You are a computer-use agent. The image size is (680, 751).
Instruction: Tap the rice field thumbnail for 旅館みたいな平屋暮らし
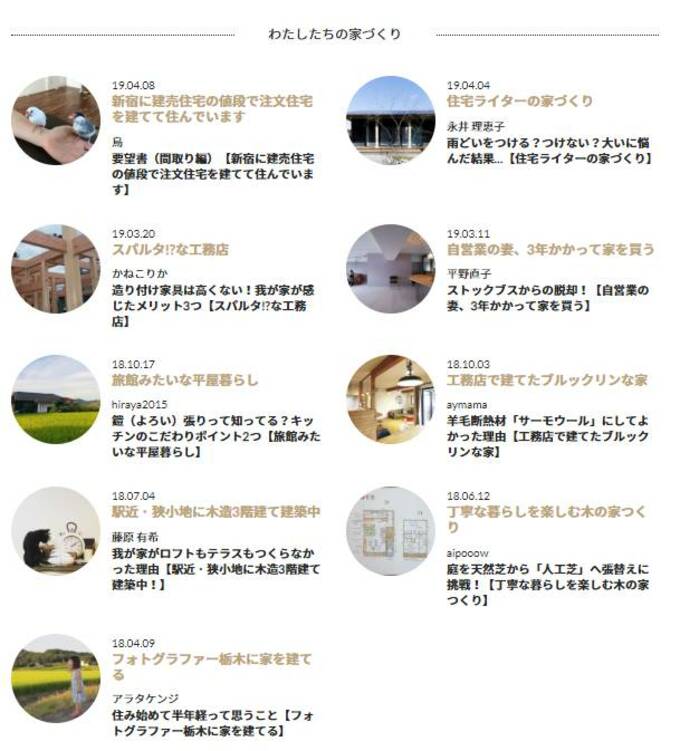[56, 400]
